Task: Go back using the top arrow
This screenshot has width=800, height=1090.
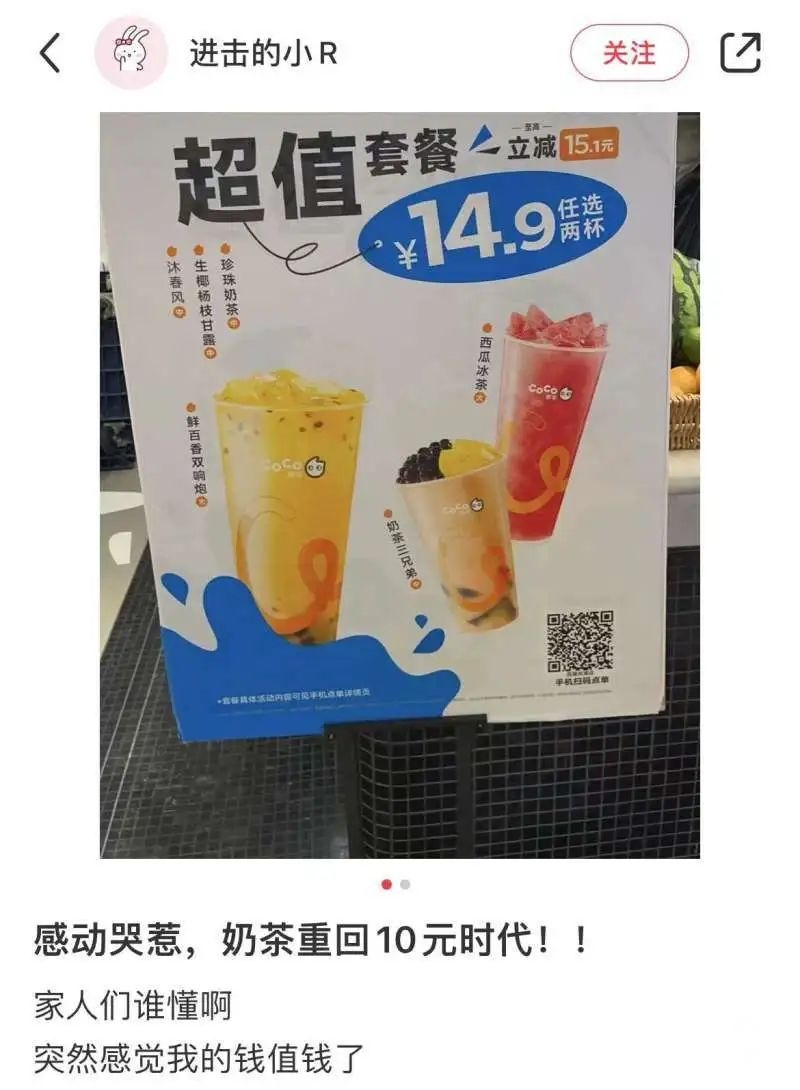Action: pos(50,53)
